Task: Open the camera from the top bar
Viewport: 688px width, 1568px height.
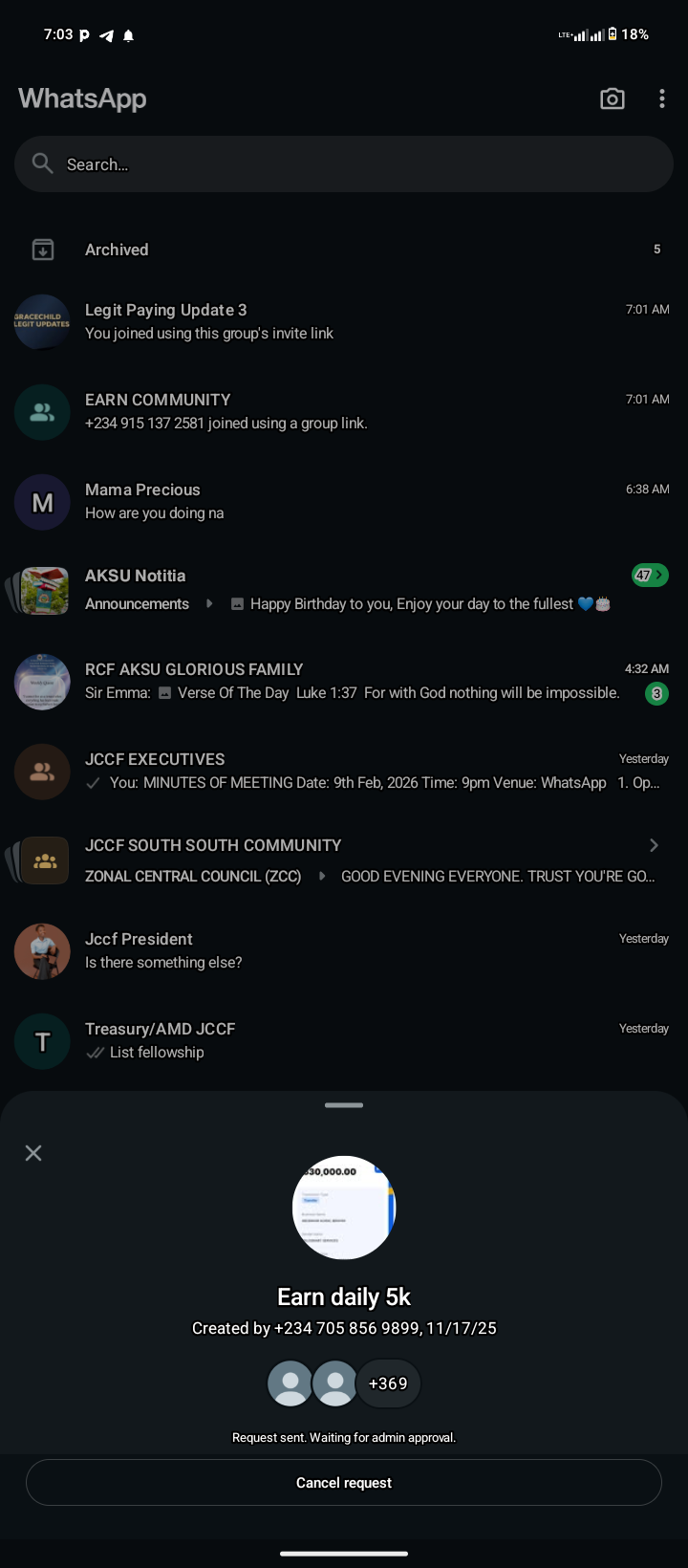Action: (613, 98)
